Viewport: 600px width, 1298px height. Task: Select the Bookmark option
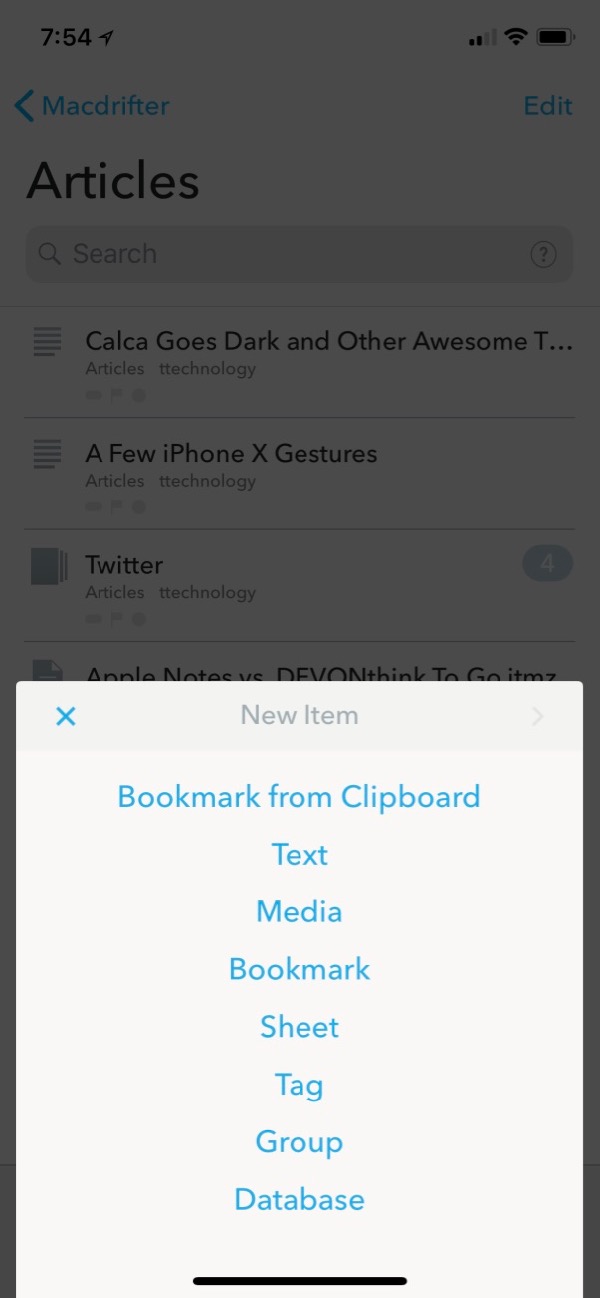(x=299, y=969)
